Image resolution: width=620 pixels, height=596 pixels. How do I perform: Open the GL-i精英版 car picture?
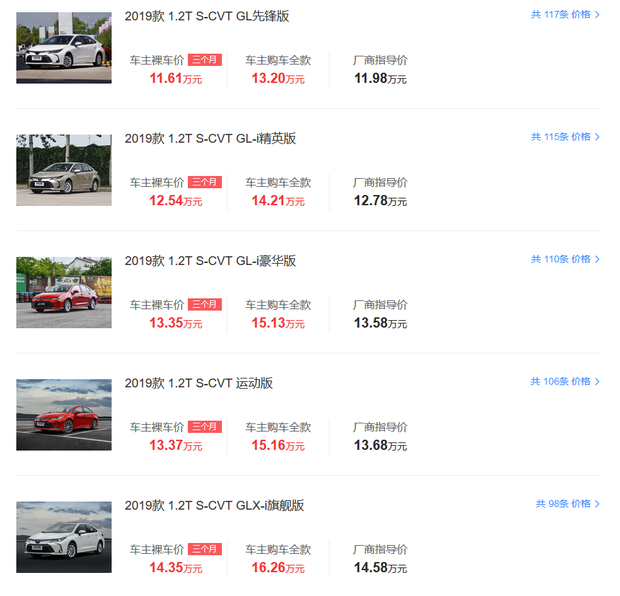coord(64,170)
